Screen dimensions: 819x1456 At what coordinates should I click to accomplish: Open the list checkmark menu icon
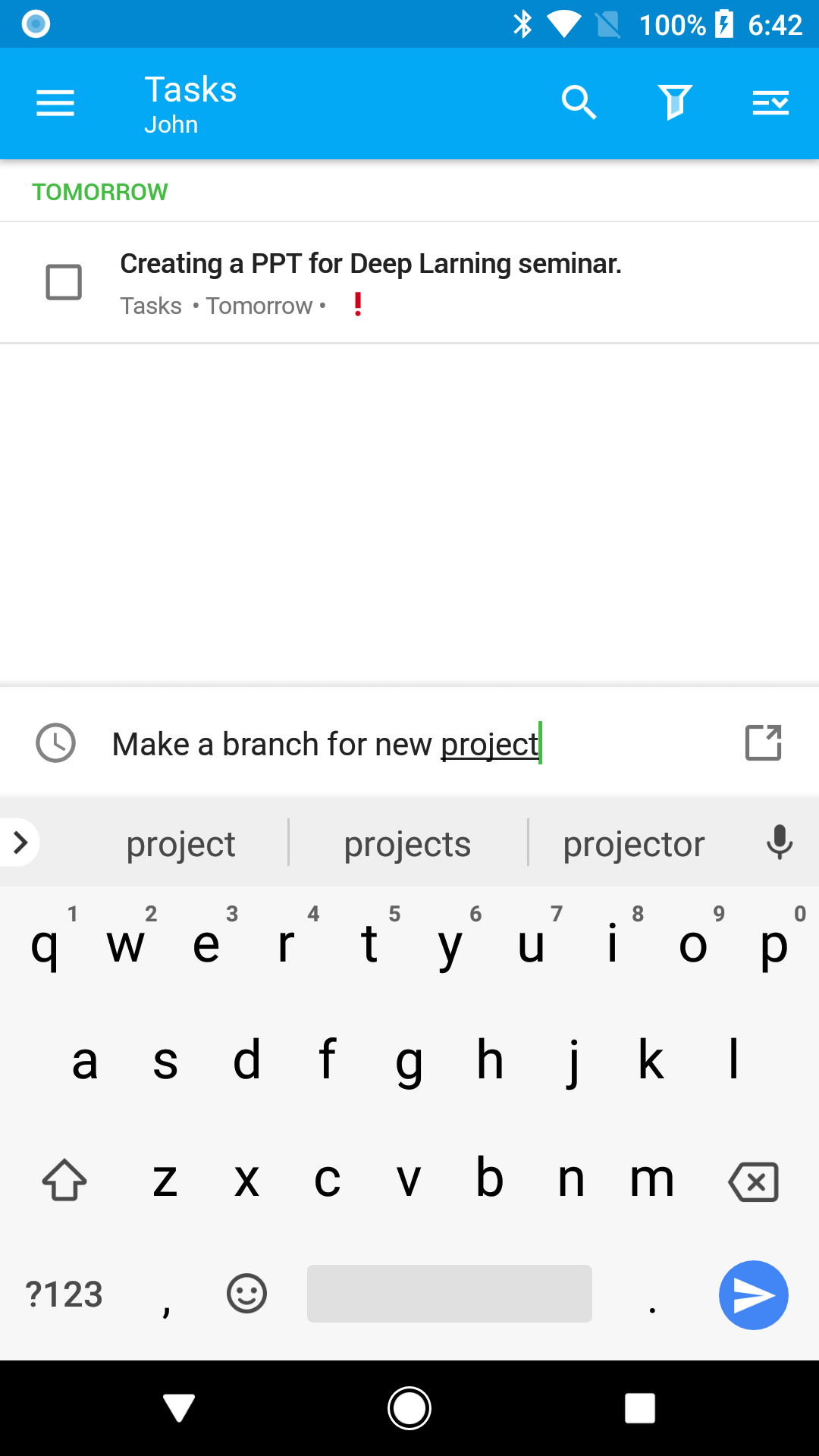click(x=770, y=102)
